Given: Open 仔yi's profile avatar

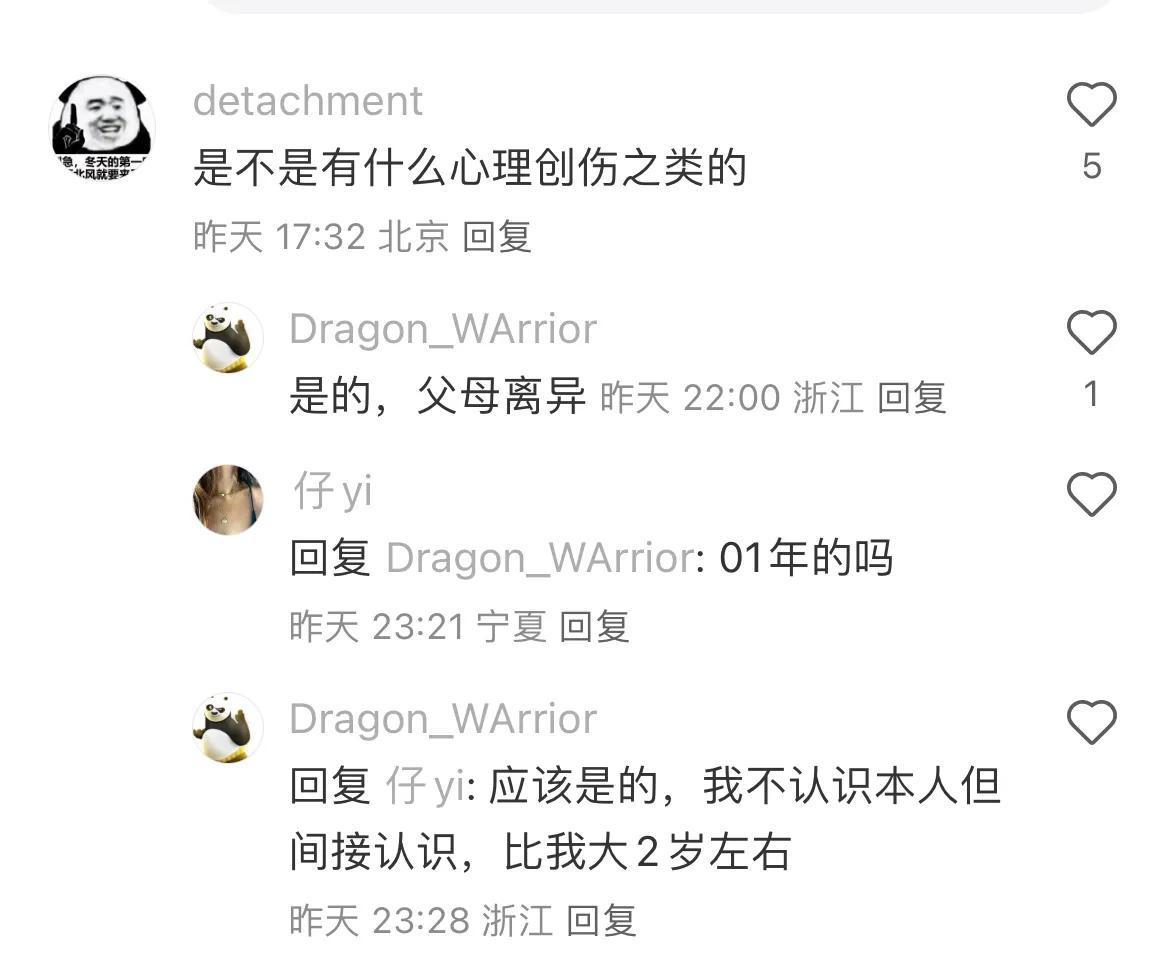Looking at the screenshot, I should [x=228, y=499].
